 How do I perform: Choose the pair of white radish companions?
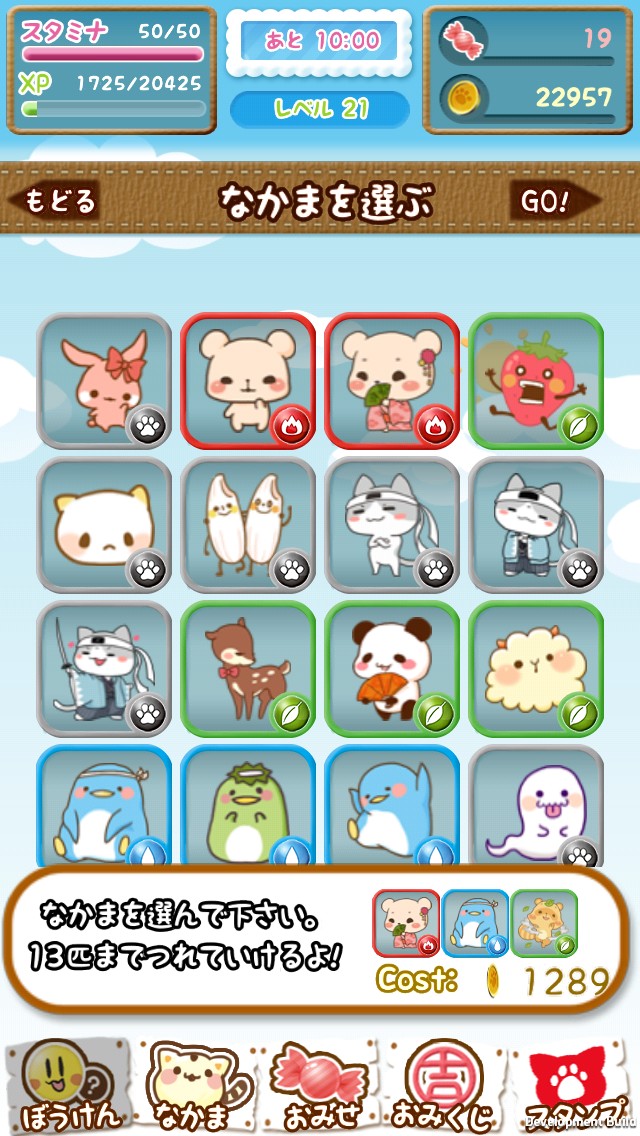point(248,525)
